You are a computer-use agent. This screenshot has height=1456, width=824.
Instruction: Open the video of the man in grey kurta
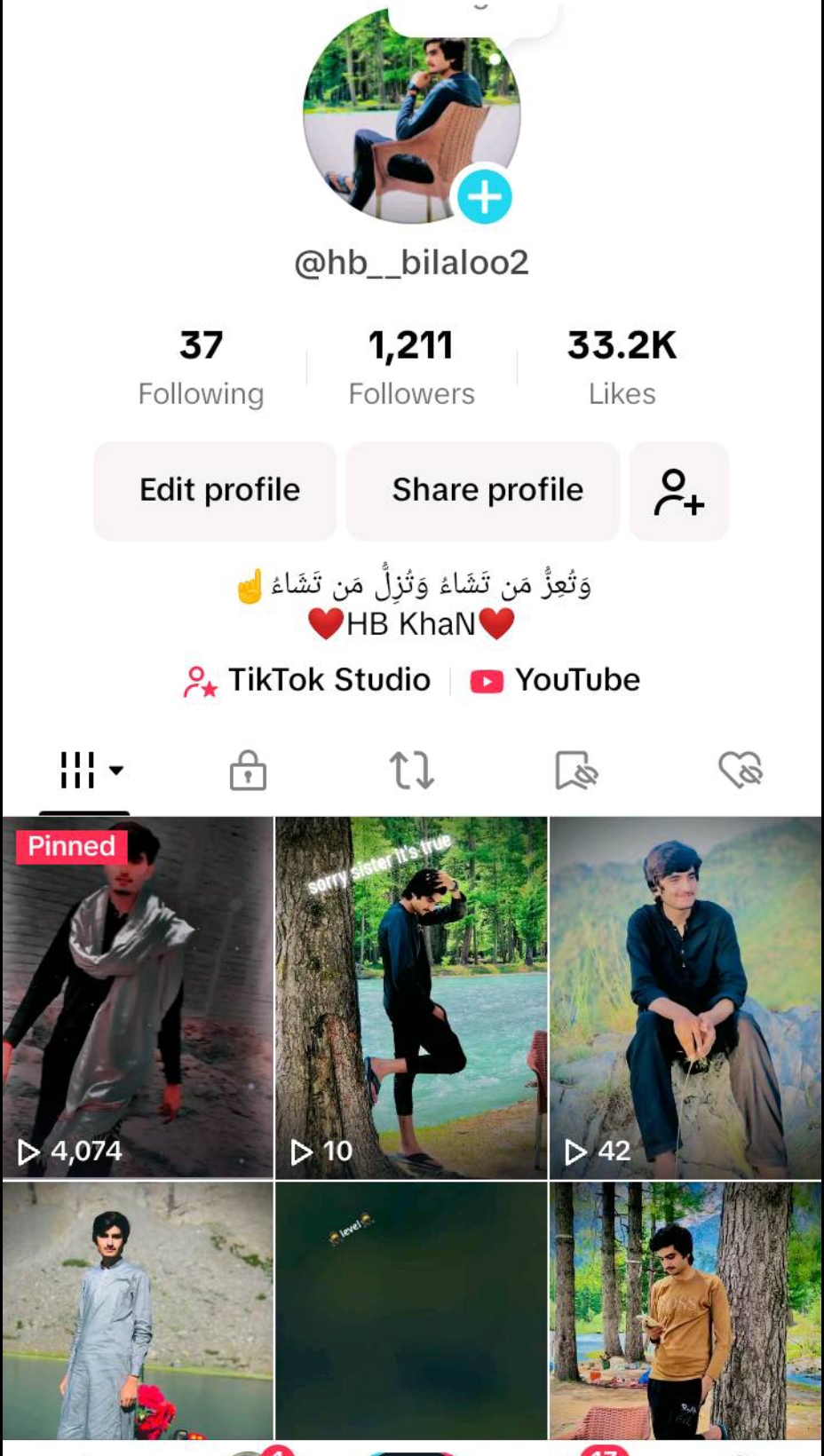pyautogui.click(x=138, y=1310)
